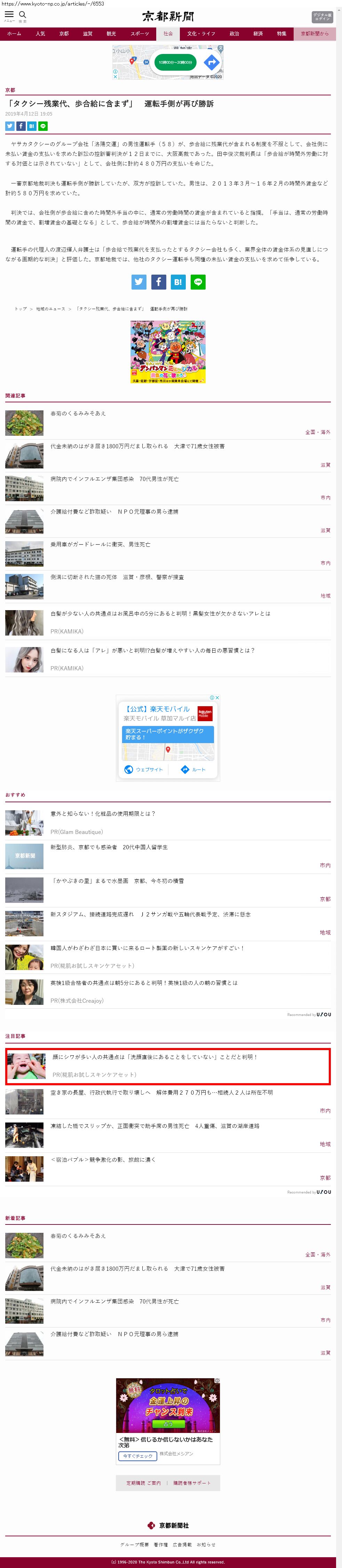This screenshot has height=1568, width=342.
Task: Open the hamburger menu
Action: (x=9, y=15)
